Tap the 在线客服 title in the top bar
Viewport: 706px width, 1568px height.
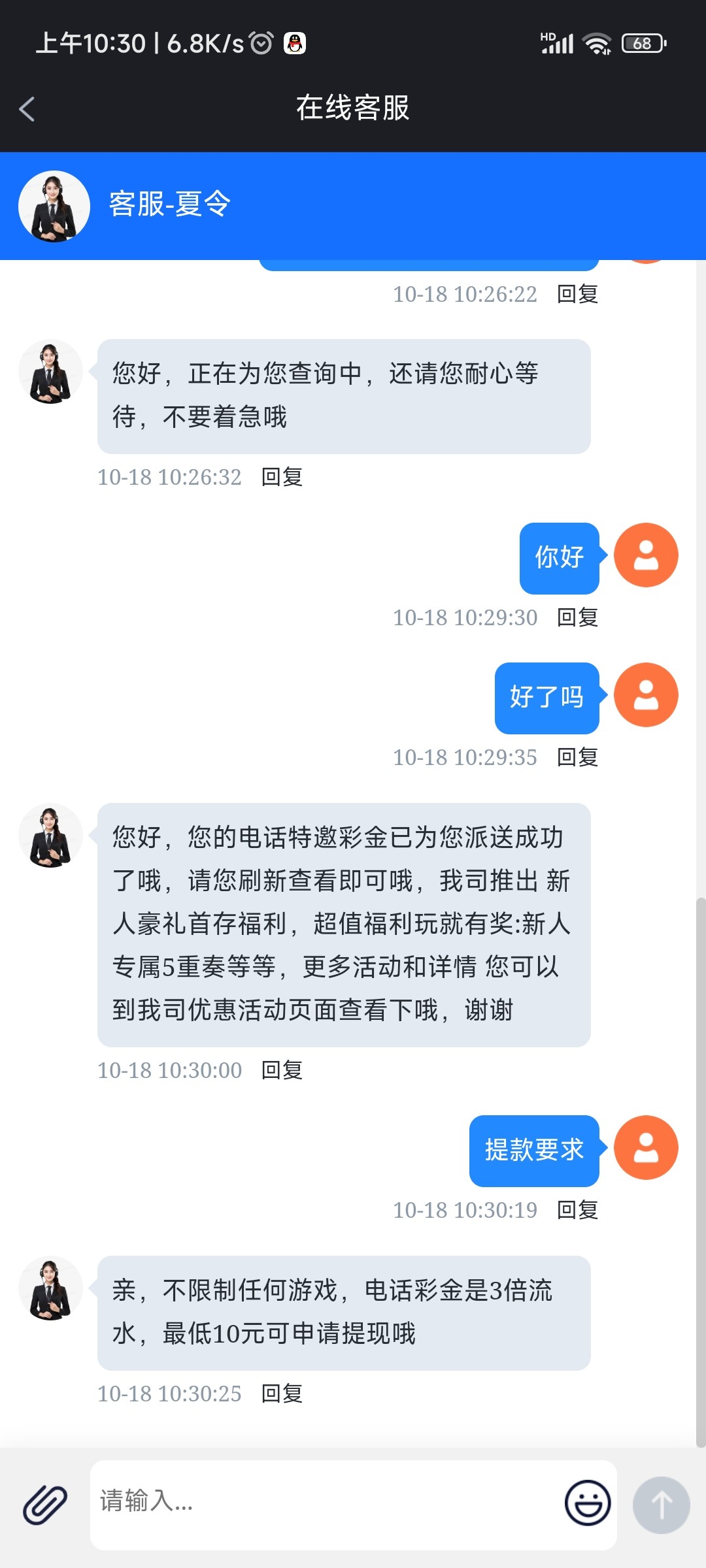point(353,108)
